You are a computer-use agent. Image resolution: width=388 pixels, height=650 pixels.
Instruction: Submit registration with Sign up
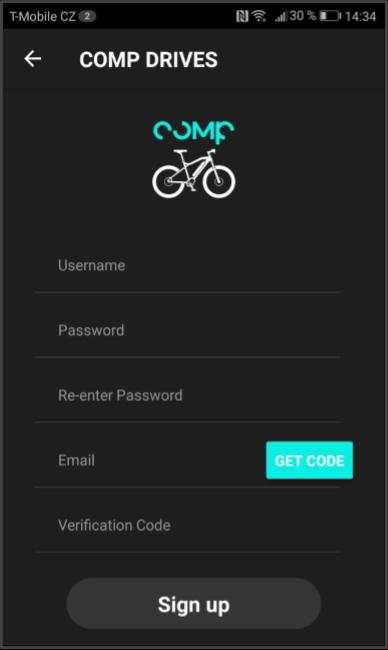click(x=194, y=604)
